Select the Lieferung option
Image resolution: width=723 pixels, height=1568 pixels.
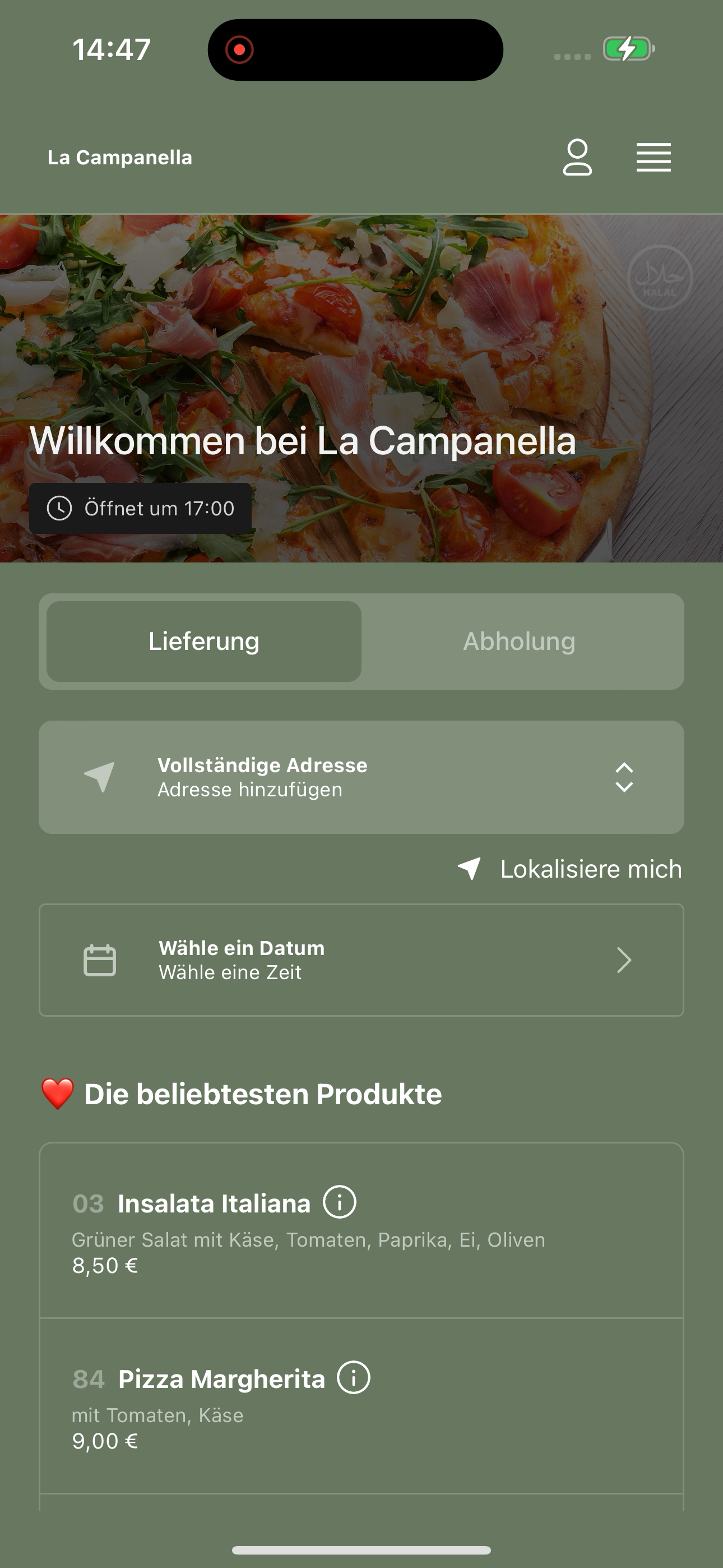pos(204,641)
